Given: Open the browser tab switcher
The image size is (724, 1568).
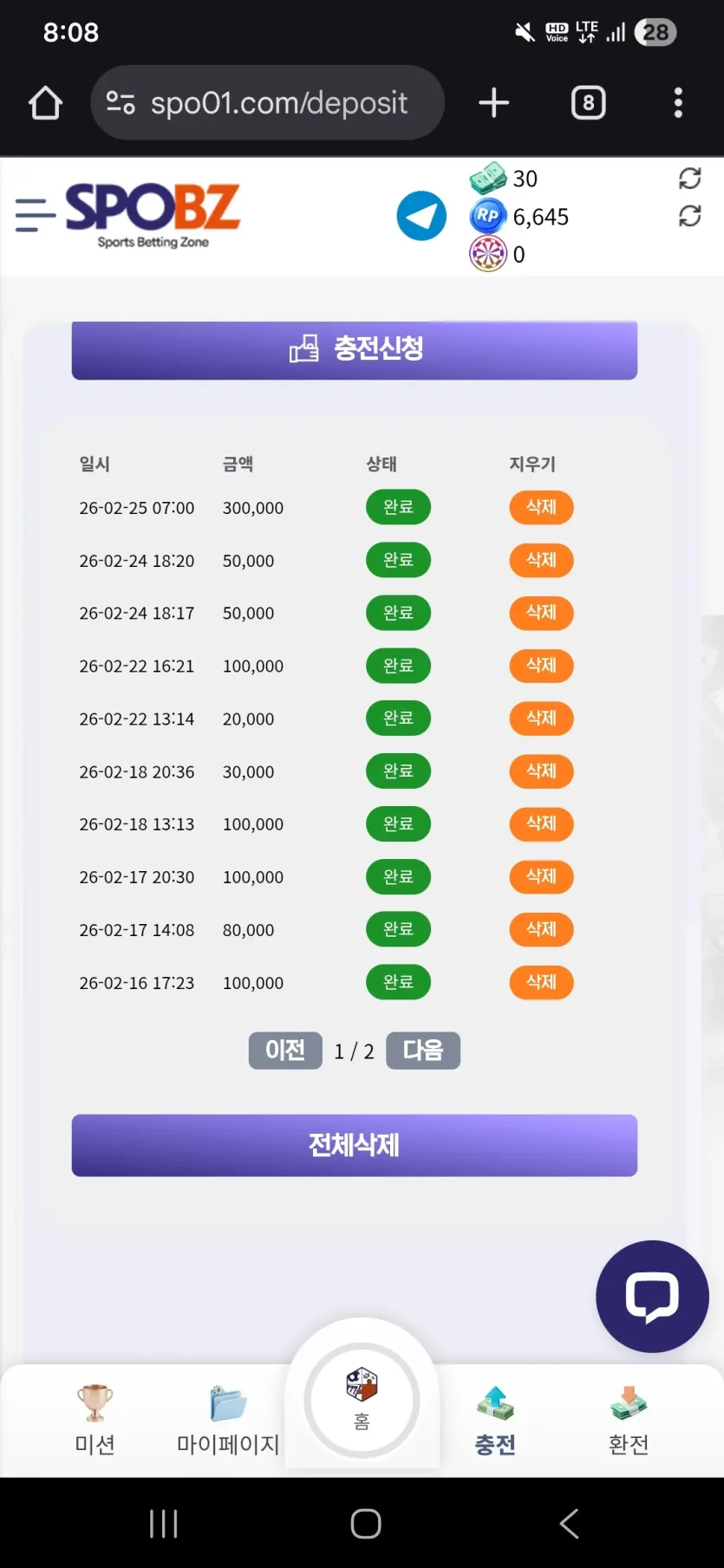Looking at the screenshot, I should point(588,102).
